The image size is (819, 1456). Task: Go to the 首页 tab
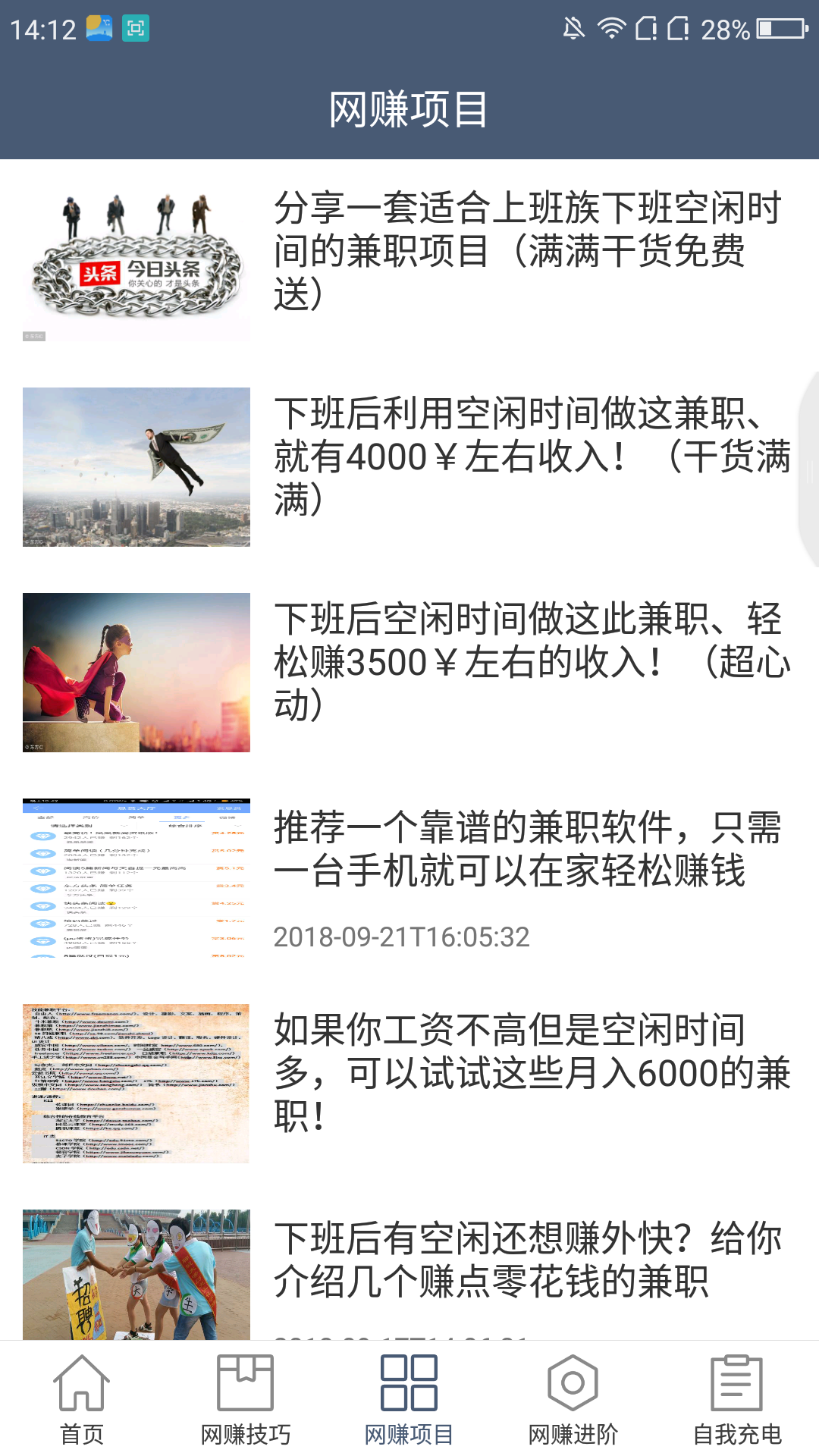82,1399
